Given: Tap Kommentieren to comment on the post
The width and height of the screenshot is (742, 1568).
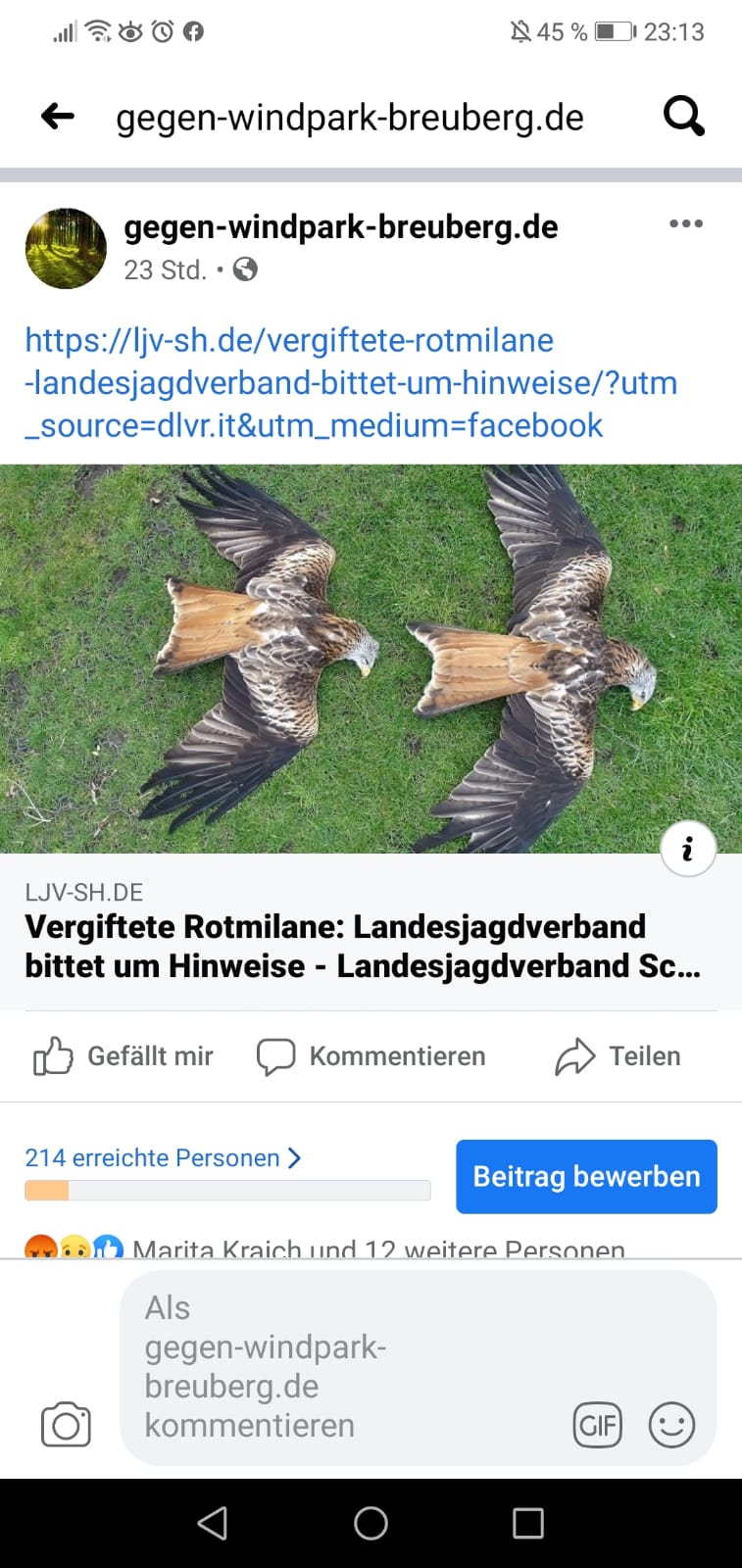Looking at the screenshot, I should (x=371, y=1056).
